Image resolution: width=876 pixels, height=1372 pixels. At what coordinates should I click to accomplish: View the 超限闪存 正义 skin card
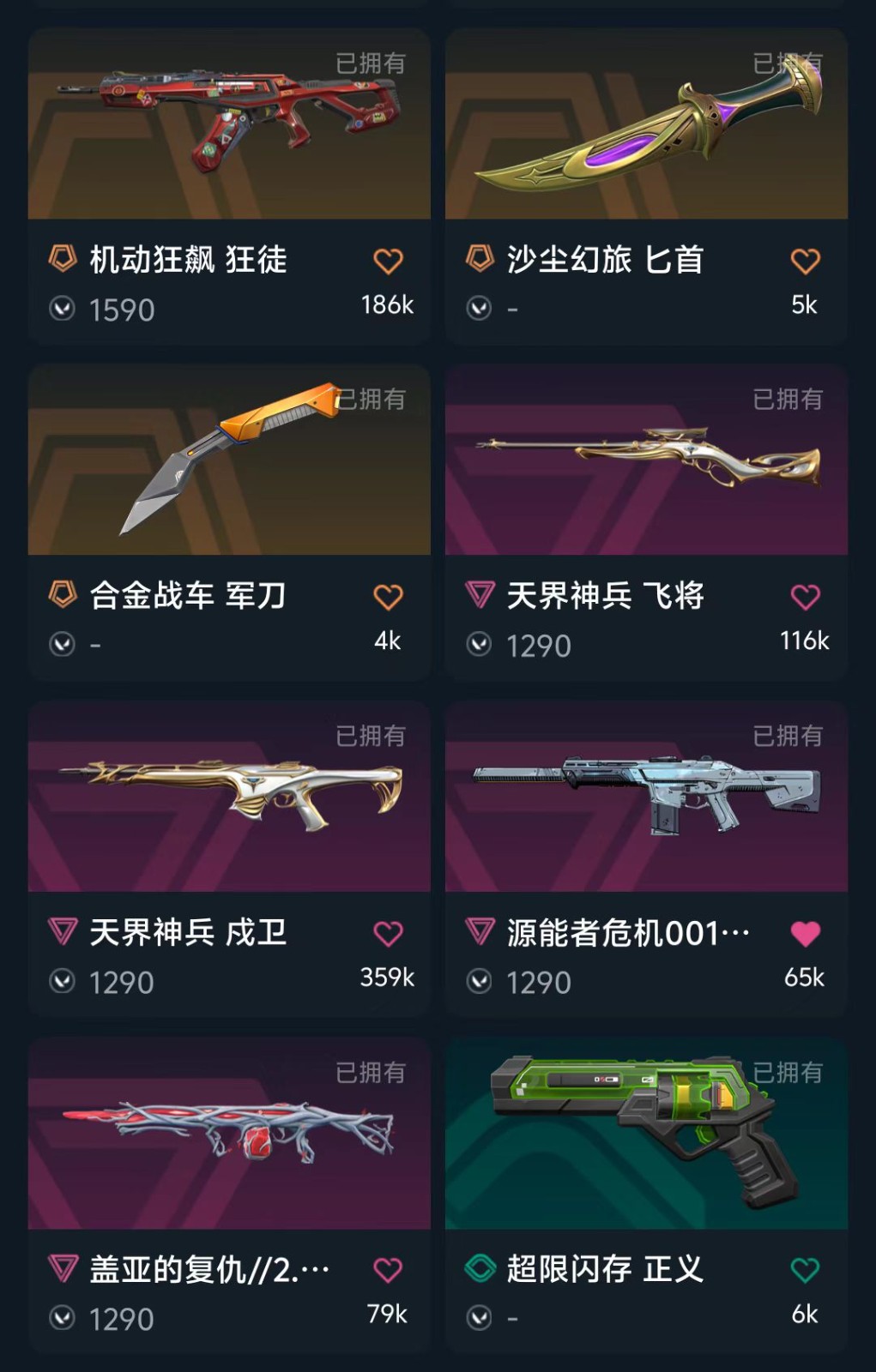(x=646, y=1134)
